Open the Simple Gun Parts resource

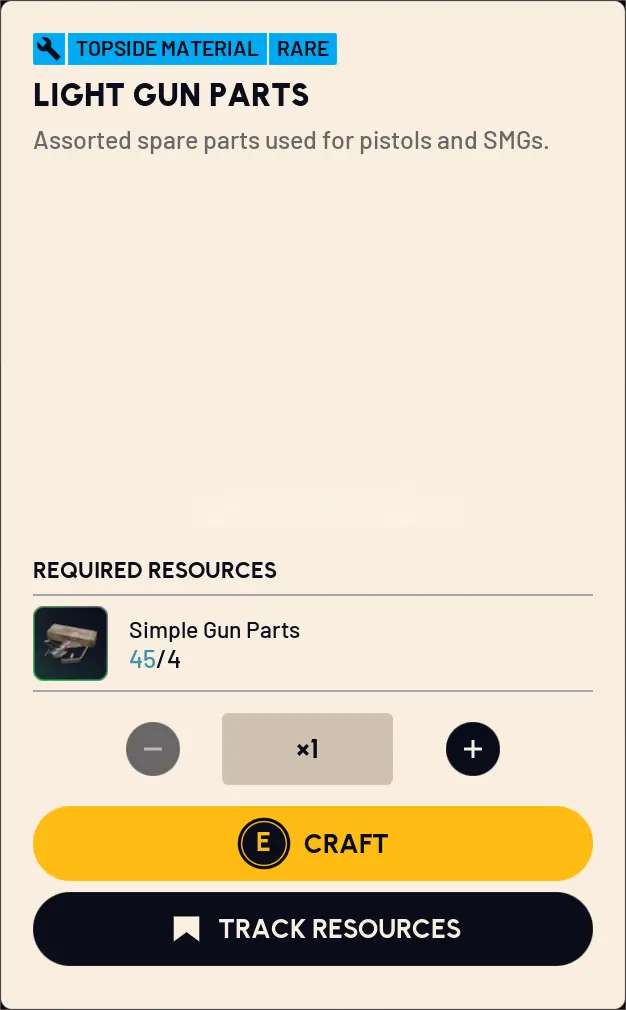71,644
